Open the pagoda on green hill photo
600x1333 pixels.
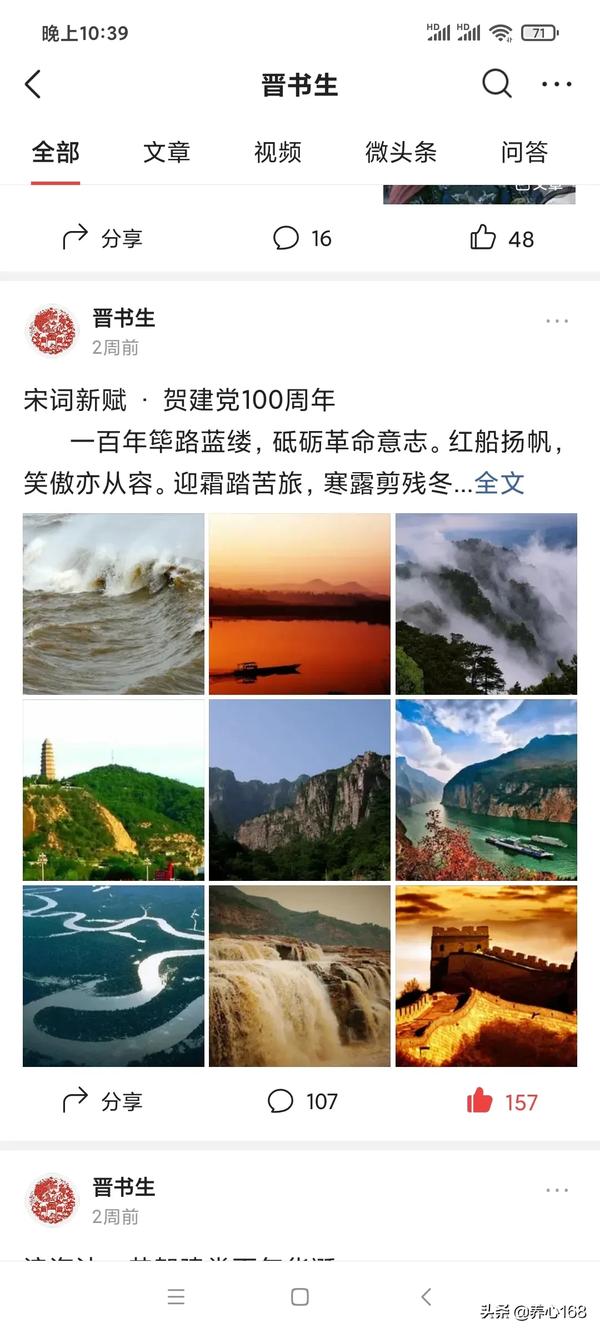pos(113,790)
